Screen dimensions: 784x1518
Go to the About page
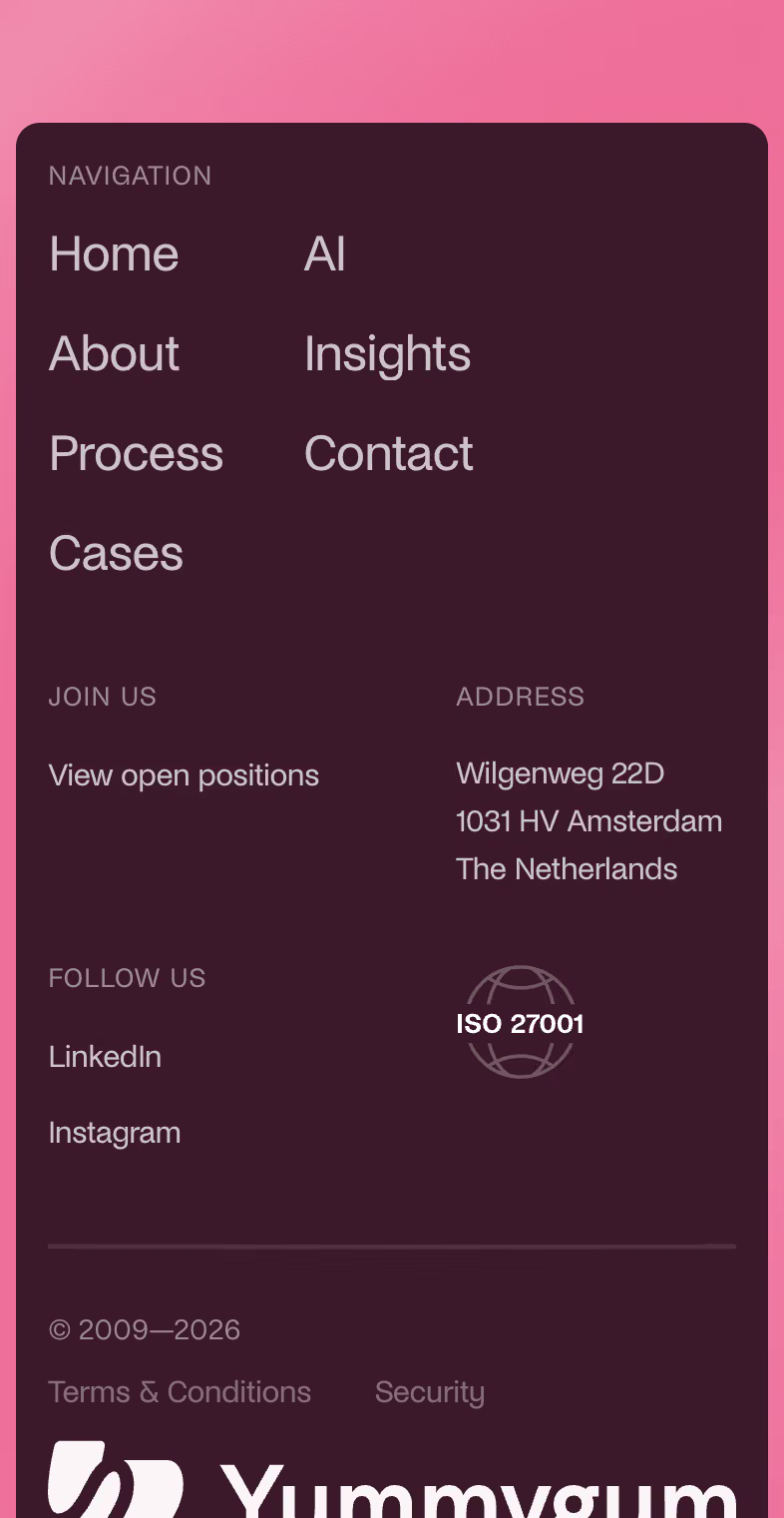click(x=114, y=353)
